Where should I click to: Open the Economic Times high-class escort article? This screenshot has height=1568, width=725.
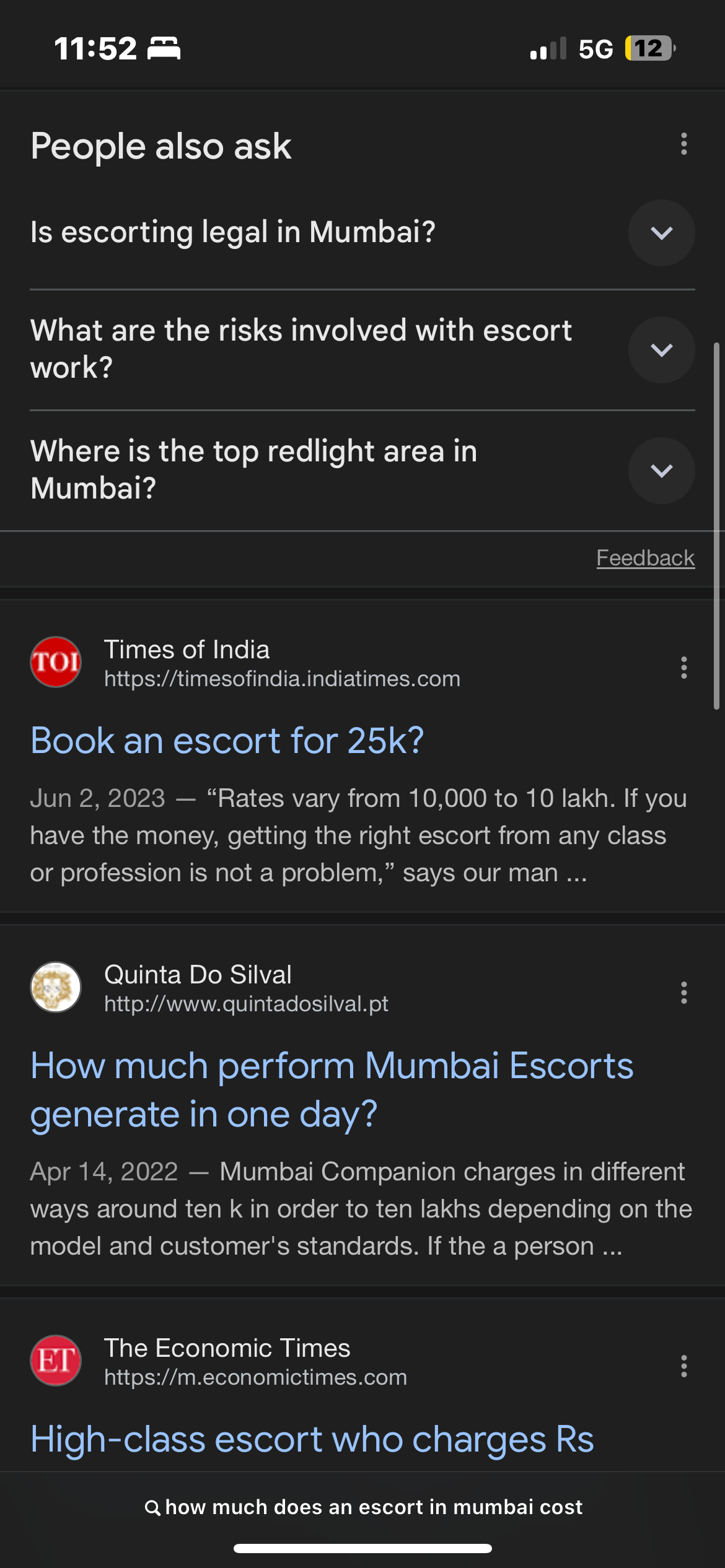tap(312, 1439)
